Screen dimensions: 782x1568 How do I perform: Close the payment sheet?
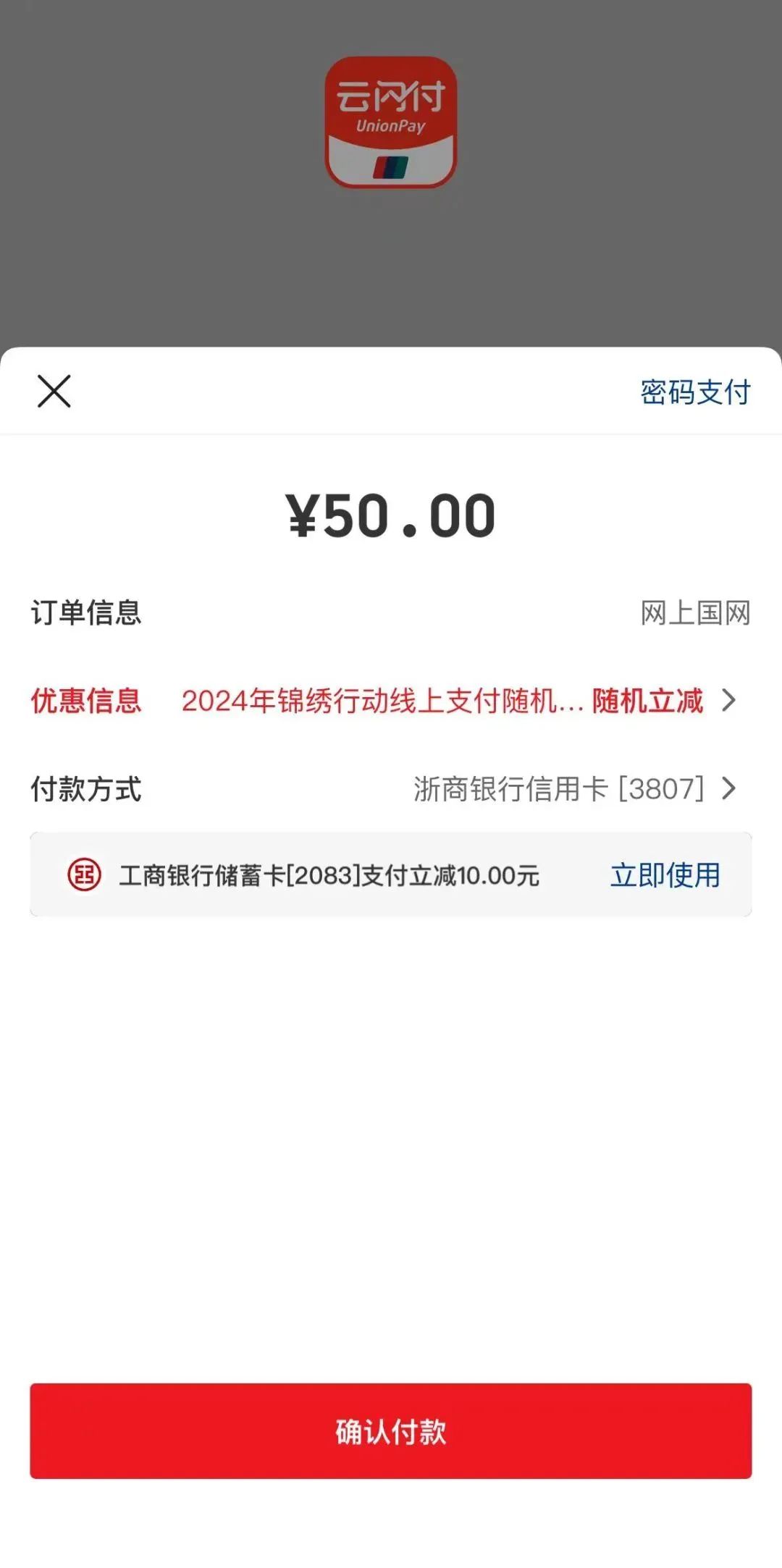click(x=54, y=392)
